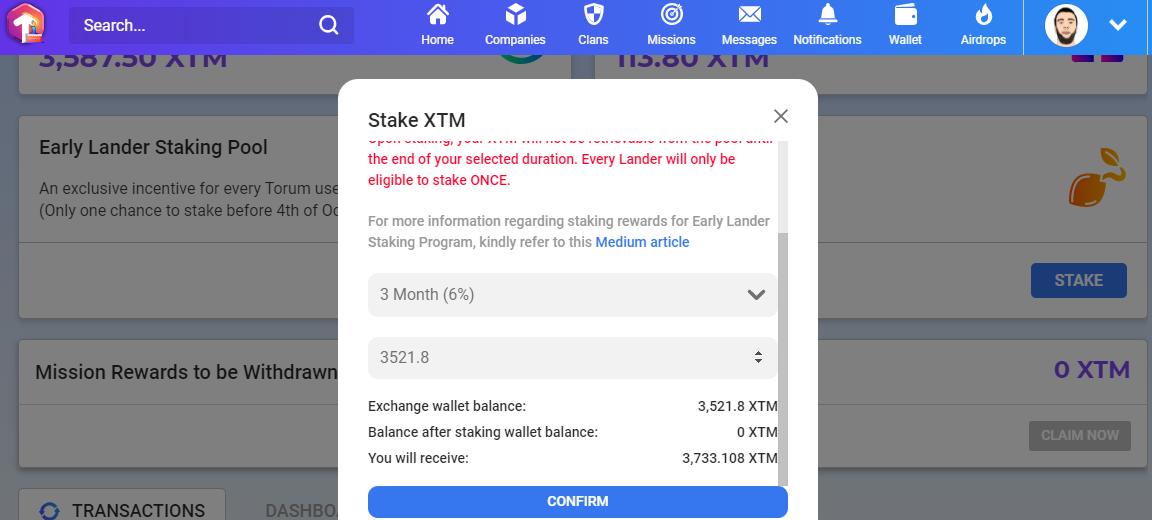Open the Medium article link
1152x520 pixels.
coord(642,242)
